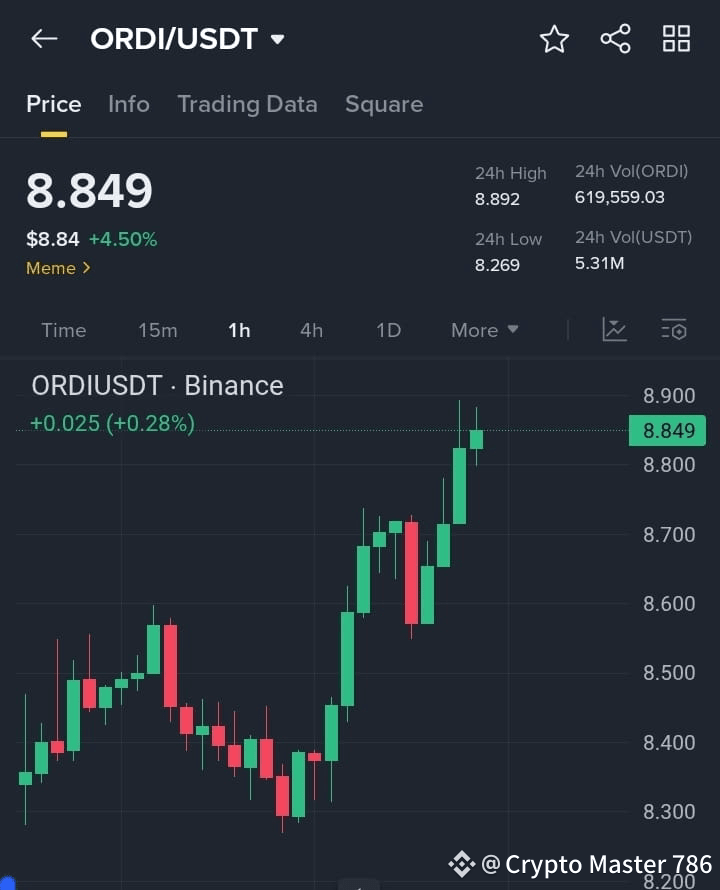Open the chart settings icon

(672, 329)
